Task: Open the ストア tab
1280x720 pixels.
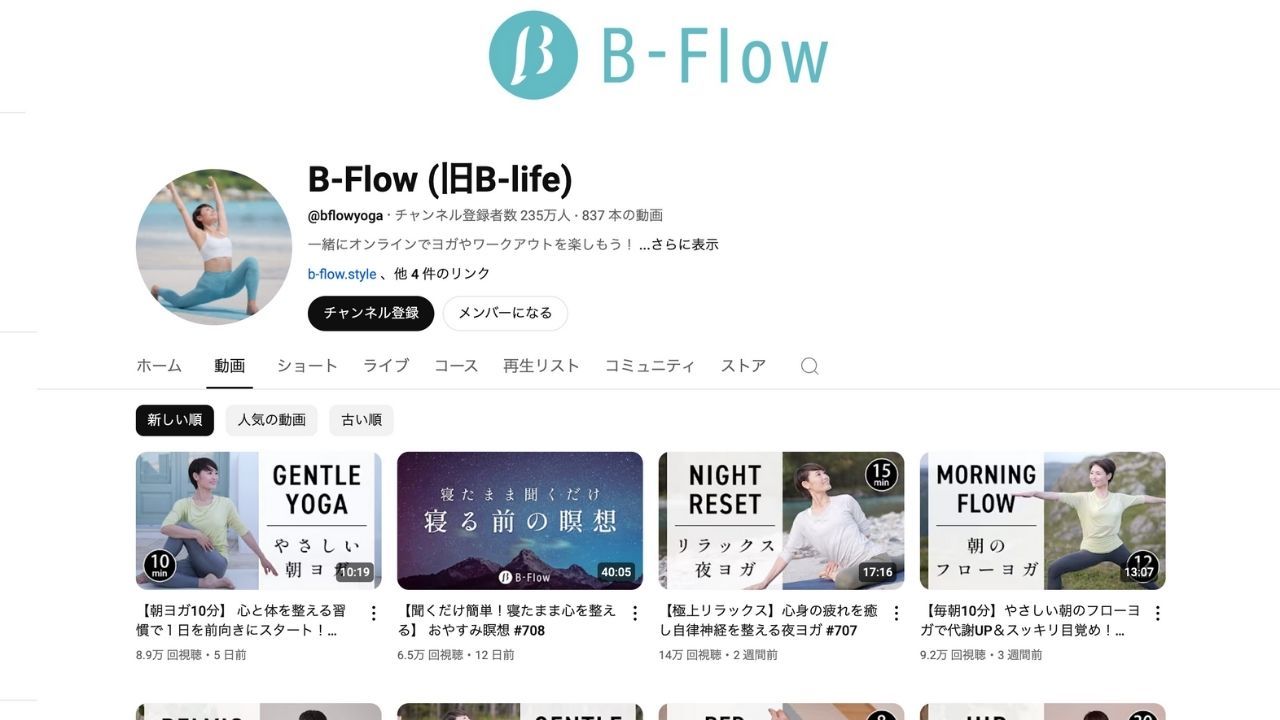Action: pyautogui.click(x=743, y=366)
